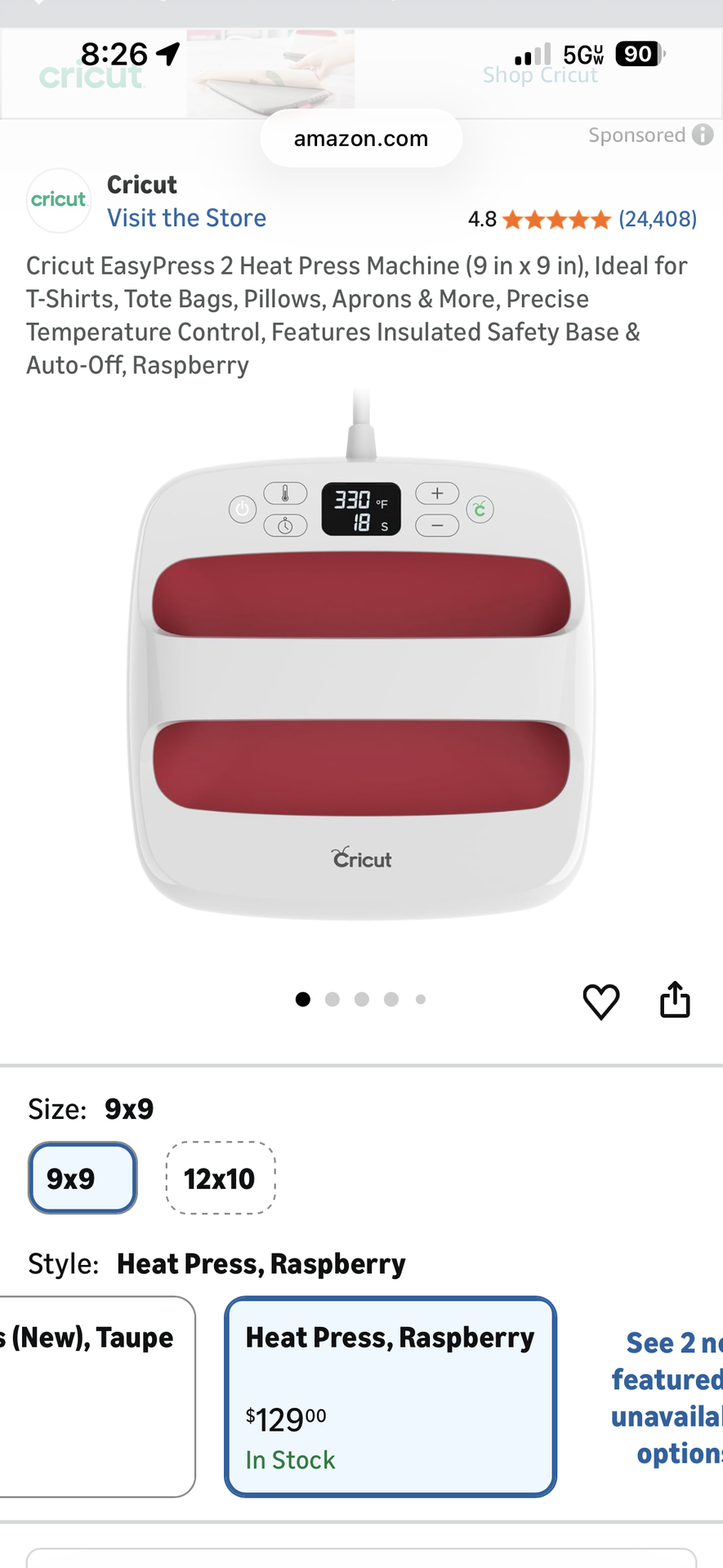This screenshot has width=723, height=1568.
Task: Tap the Sponsored info icon
Action: [703, 135]
